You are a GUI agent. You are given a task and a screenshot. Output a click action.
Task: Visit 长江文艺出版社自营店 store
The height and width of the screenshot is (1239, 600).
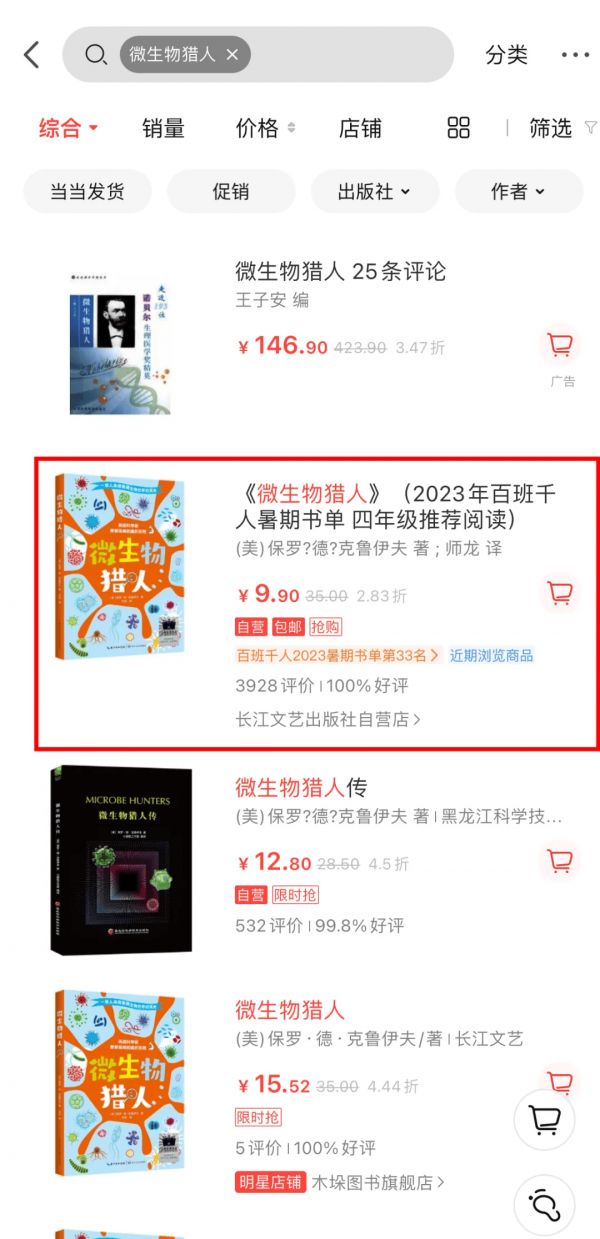coord(328,718)
